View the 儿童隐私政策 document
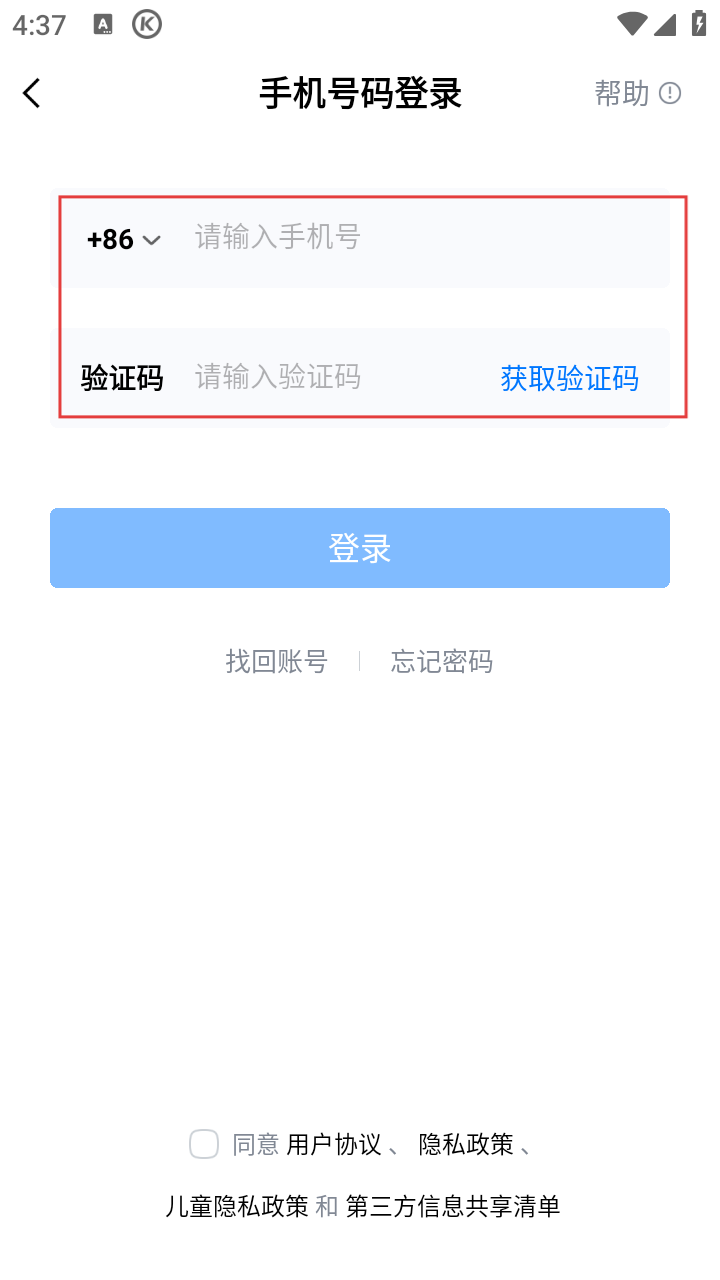720x1280 pixels. 237,1207
